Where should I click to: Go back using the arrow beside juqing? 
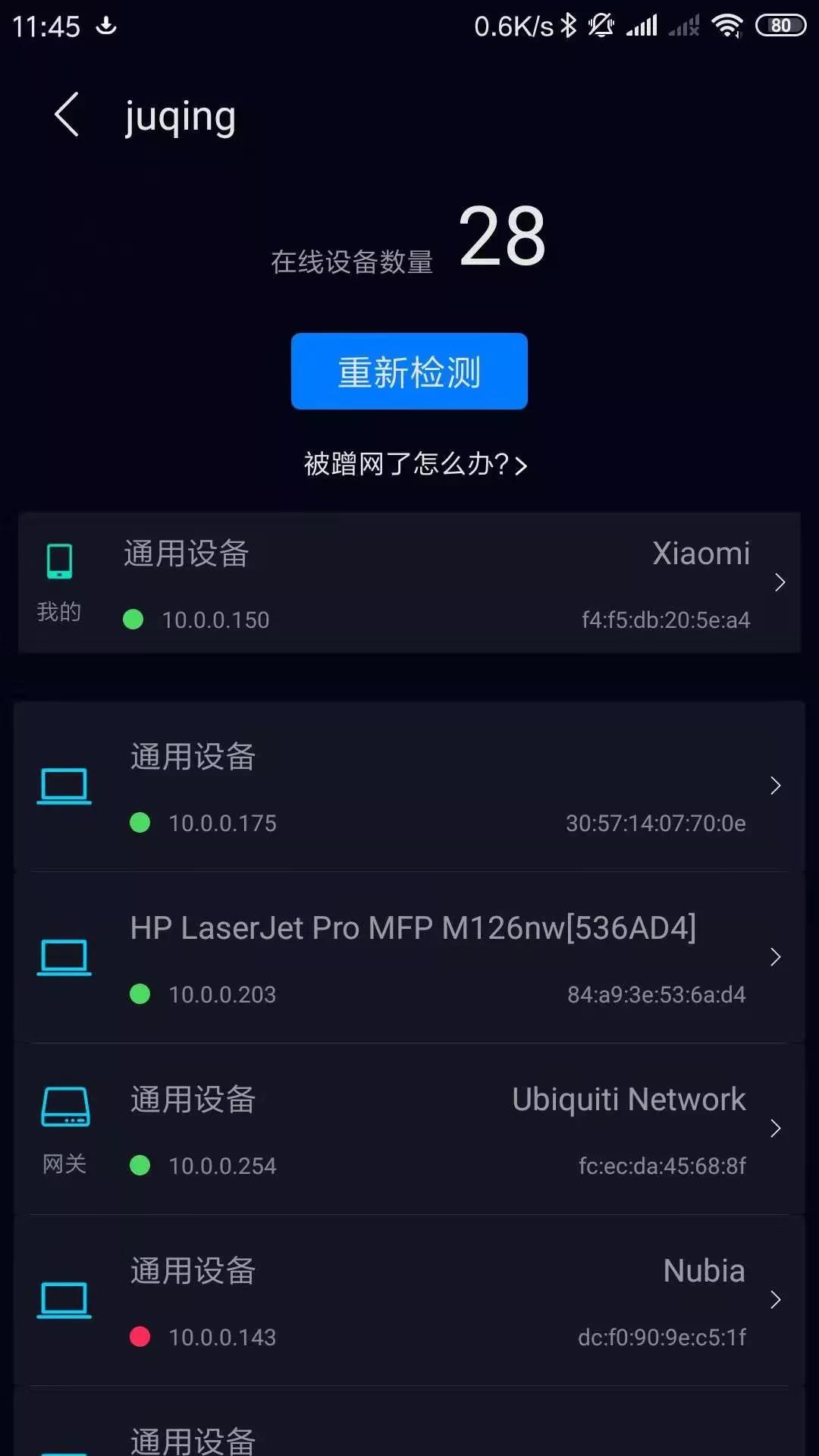pos(67,115)
